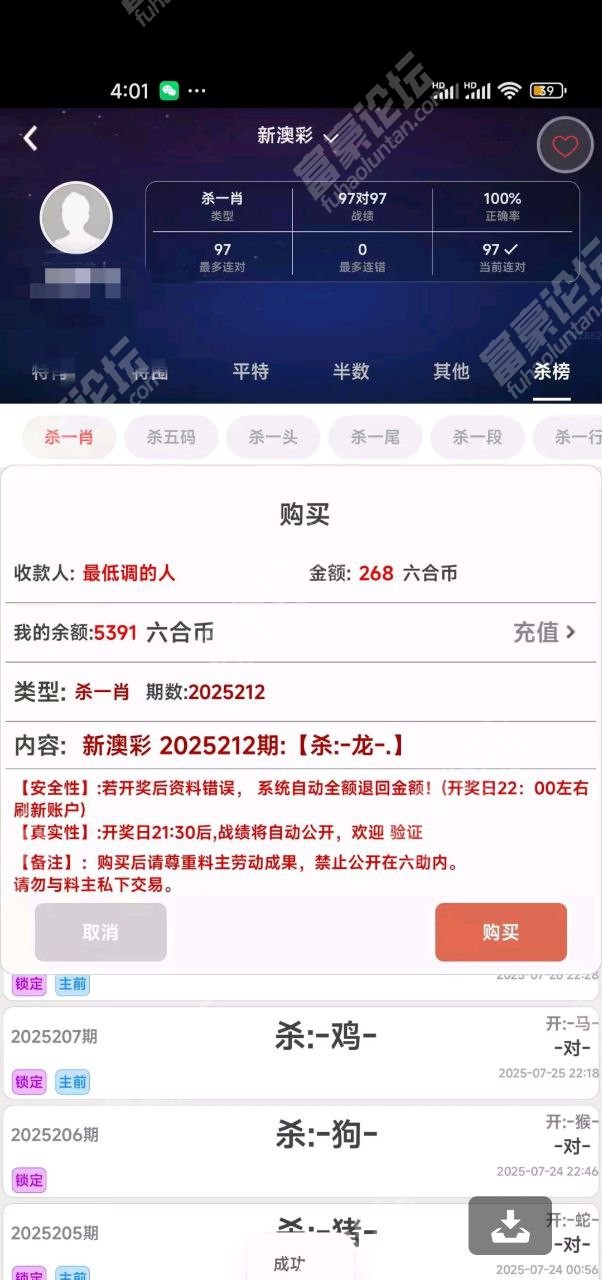Switch to the 平特 tab
The width and height of the screenshot is (602, 1280).
tap(250, 371)
